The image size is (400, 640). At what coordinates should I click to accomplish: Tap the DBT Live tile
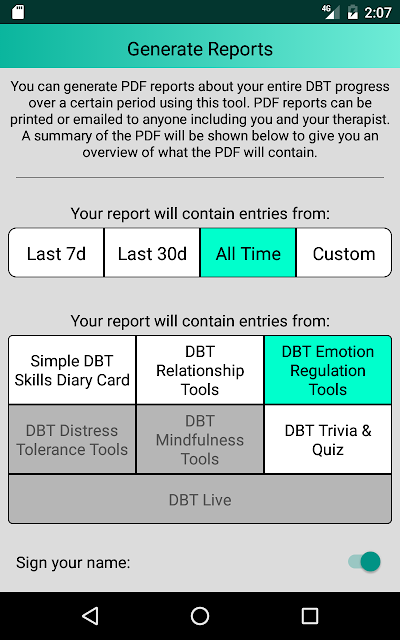click(x=200, y=499)
